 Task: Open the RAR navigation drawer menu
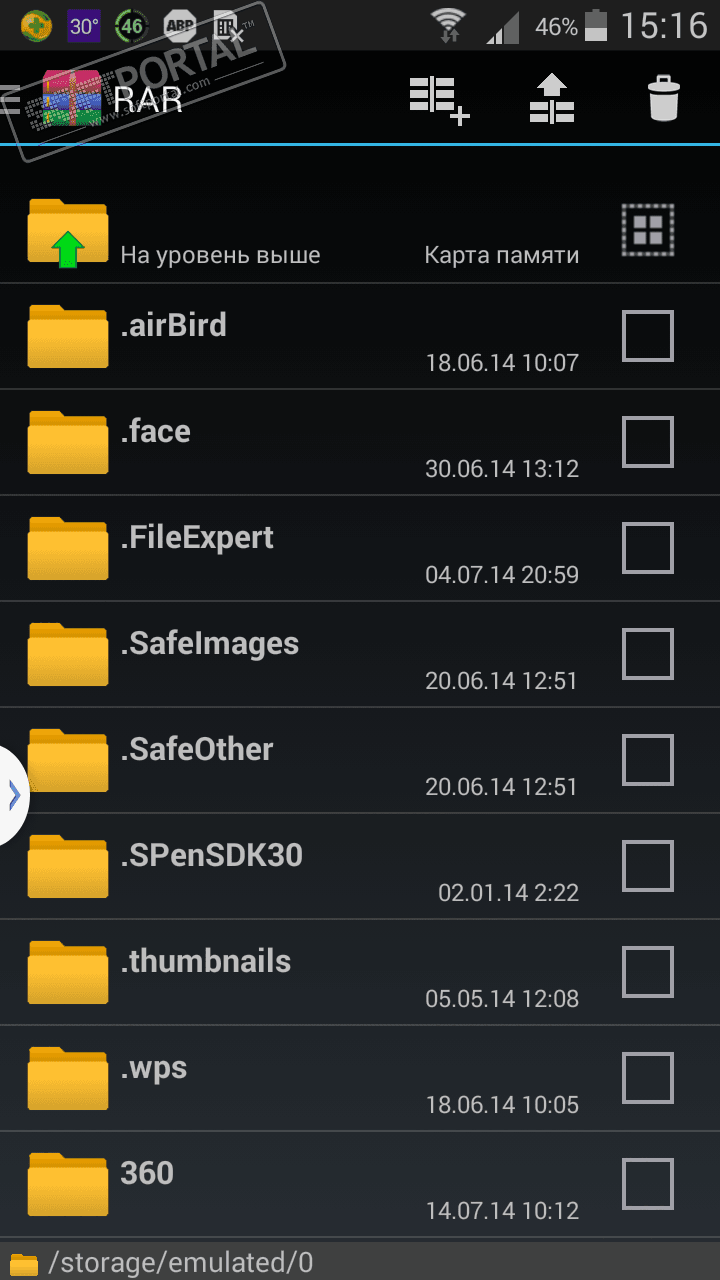(12, 98)
